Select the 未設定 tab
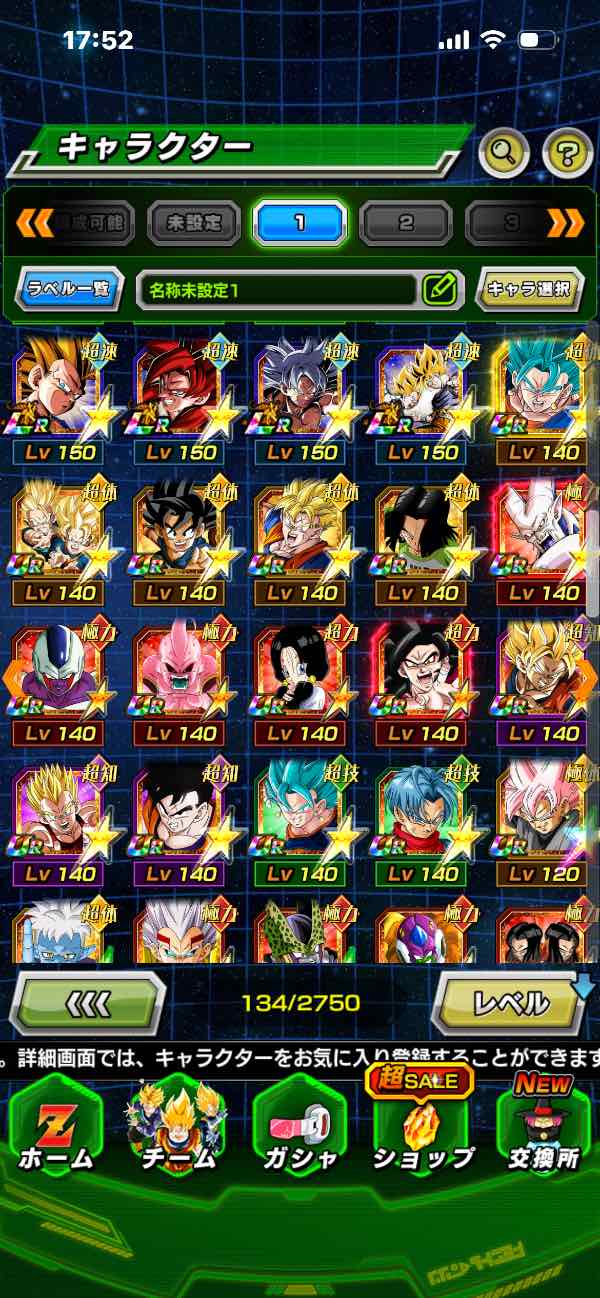Viewport: 600px width, 1298px height. (195, 223)
